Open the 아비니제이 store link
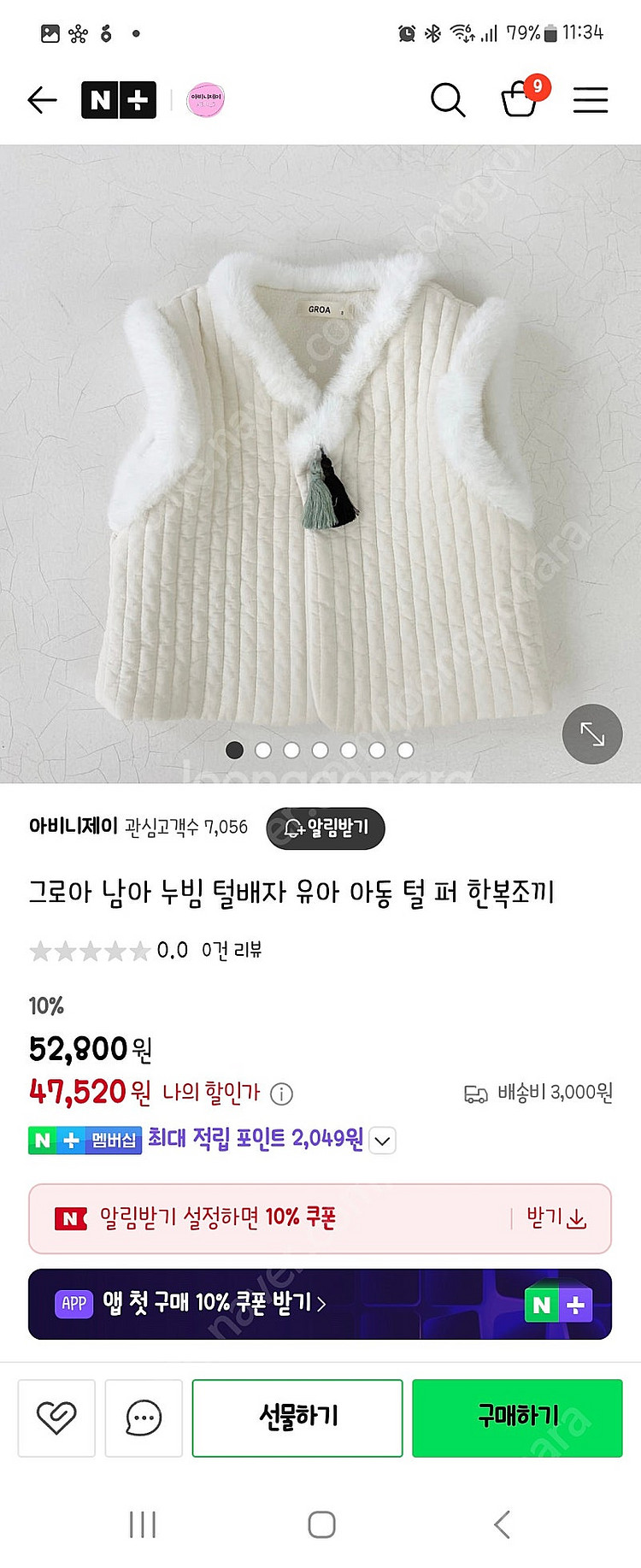Screen dimensions: 641x1568 pyautogui.click(x=74, y=826)
